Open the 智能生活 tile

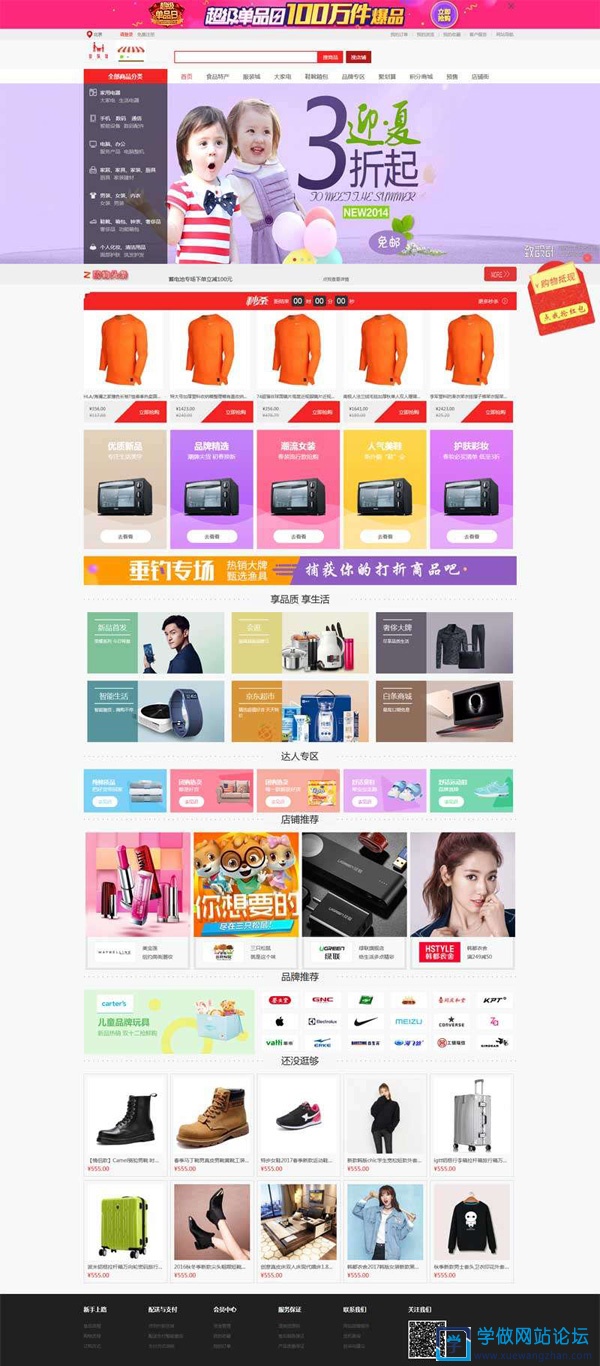click(x=155, y=710)
